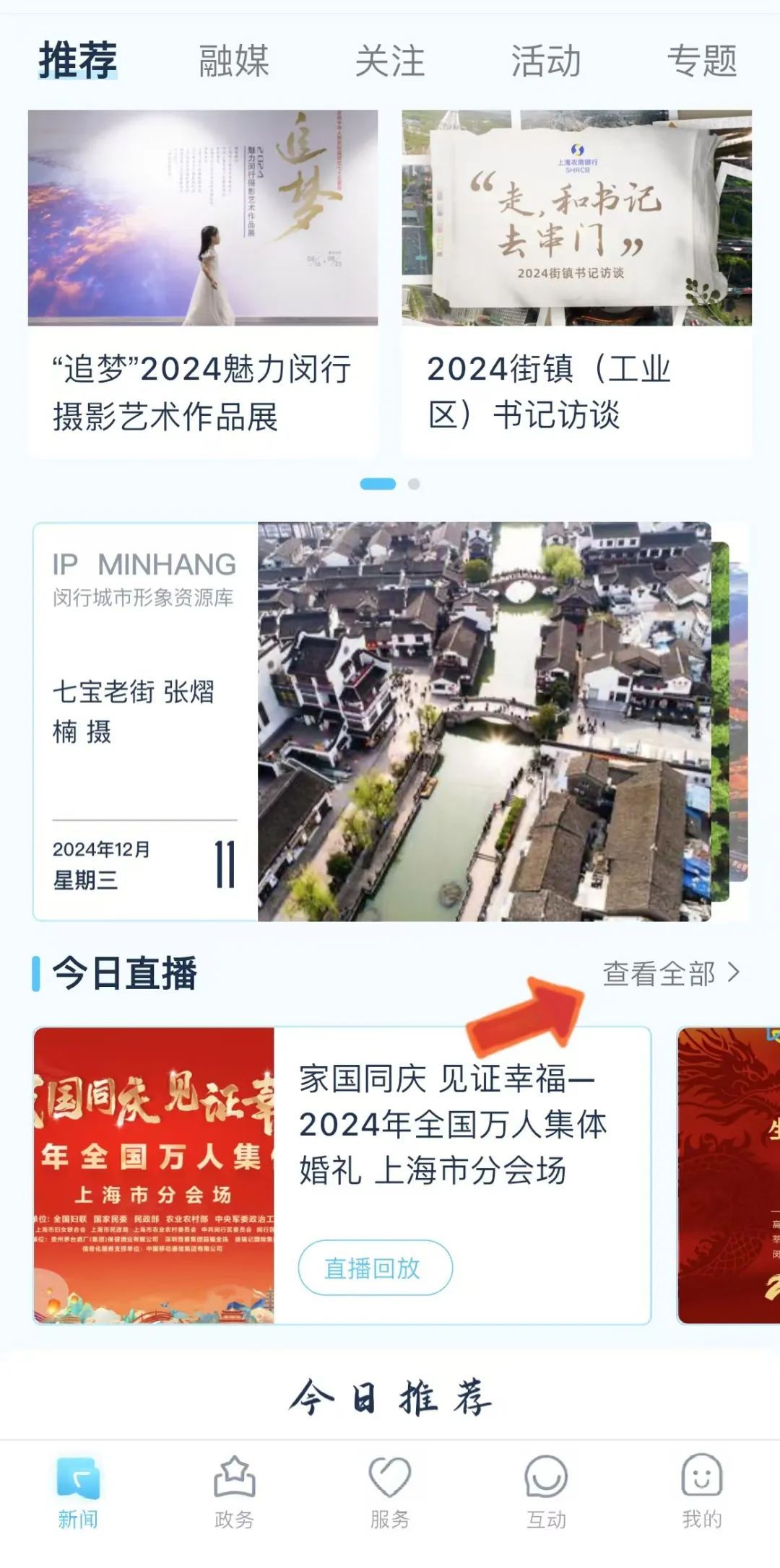Switch to the 融媒 top tab
780x1568 pixels.
coord(233,61)
